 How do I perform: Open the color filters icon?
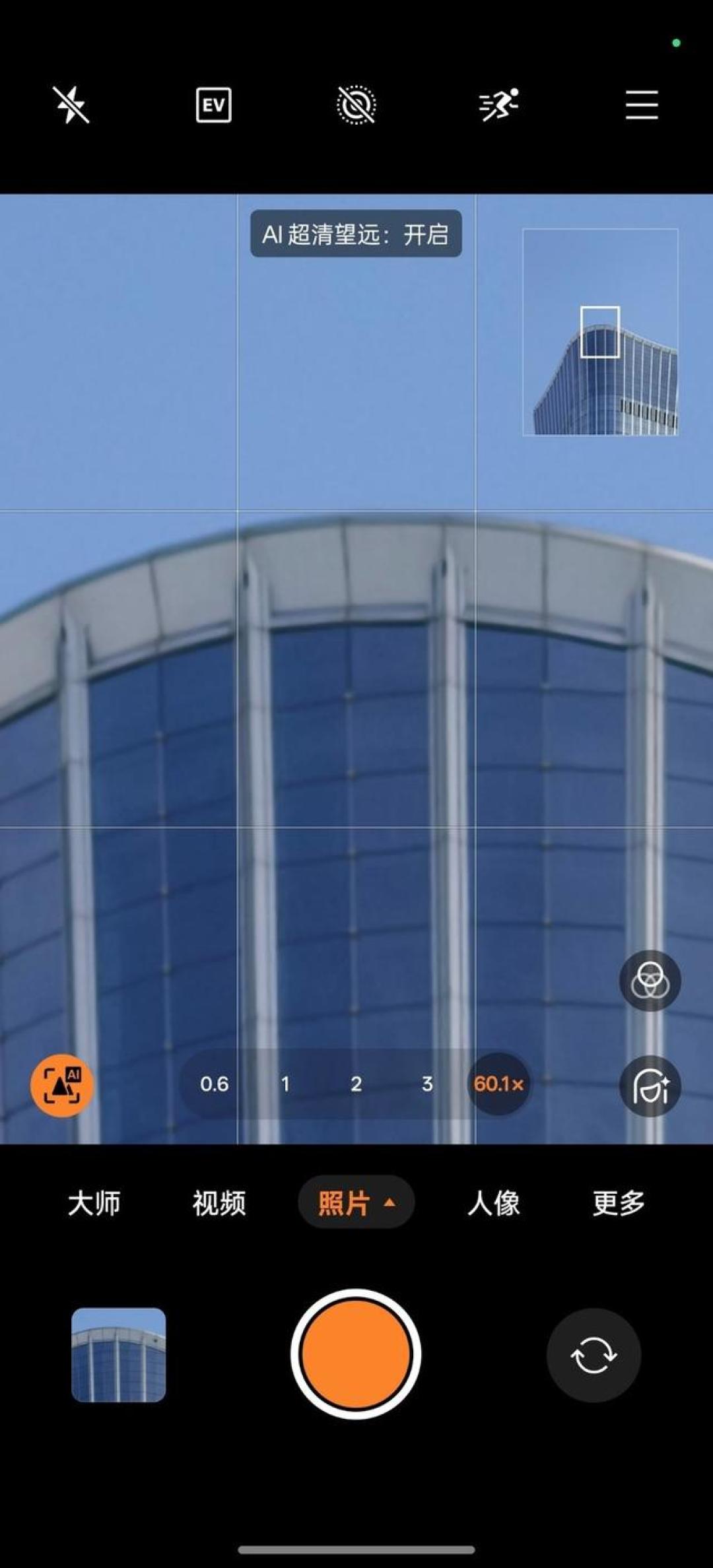pyautogui.click(x=650, y=981)
